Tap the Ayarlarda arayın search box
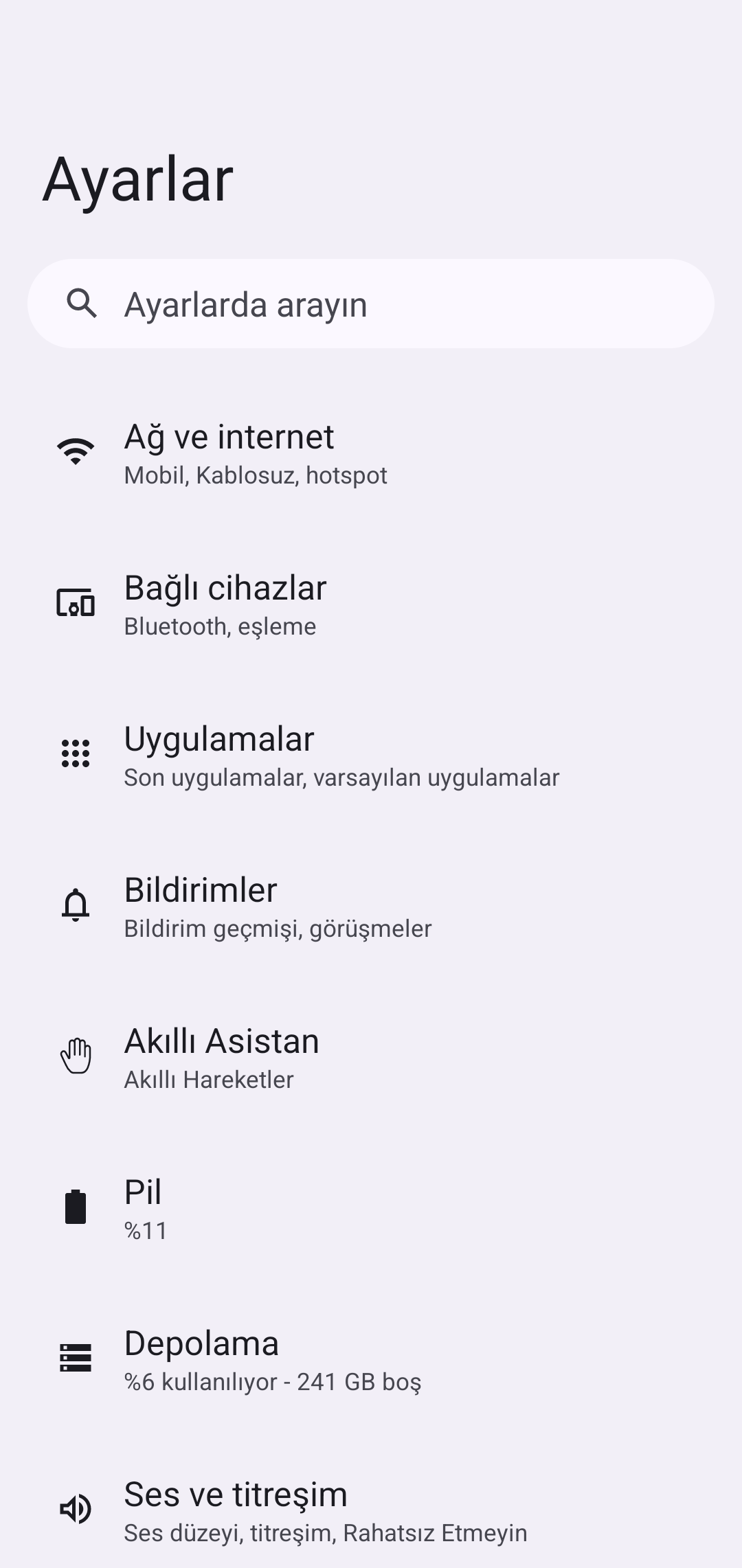The height and width of the screenshot is (1568, 742). 371,304
